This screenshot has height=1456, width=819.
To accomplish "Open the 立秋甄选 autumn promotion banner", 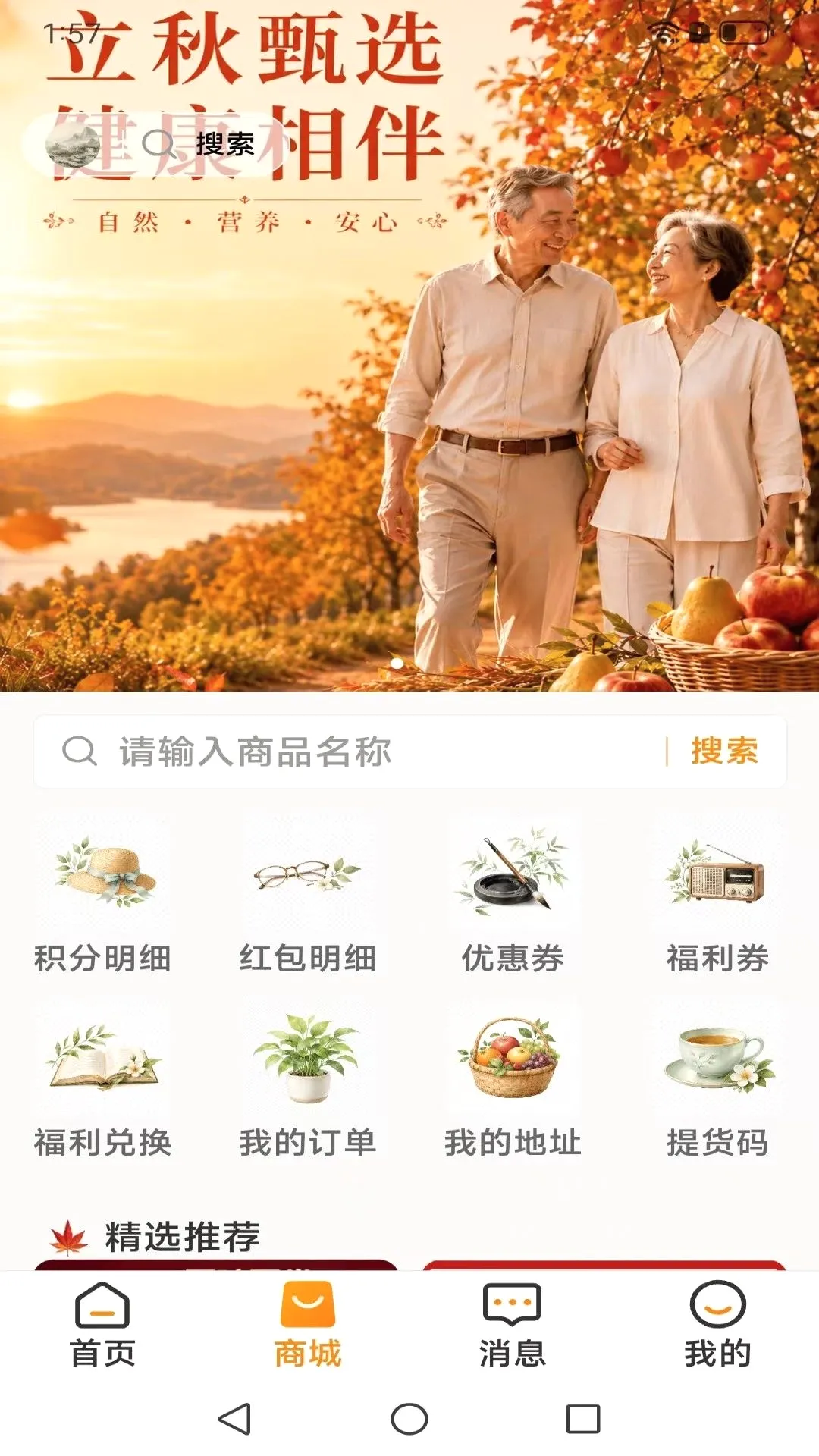I will (x=409, y=346).
